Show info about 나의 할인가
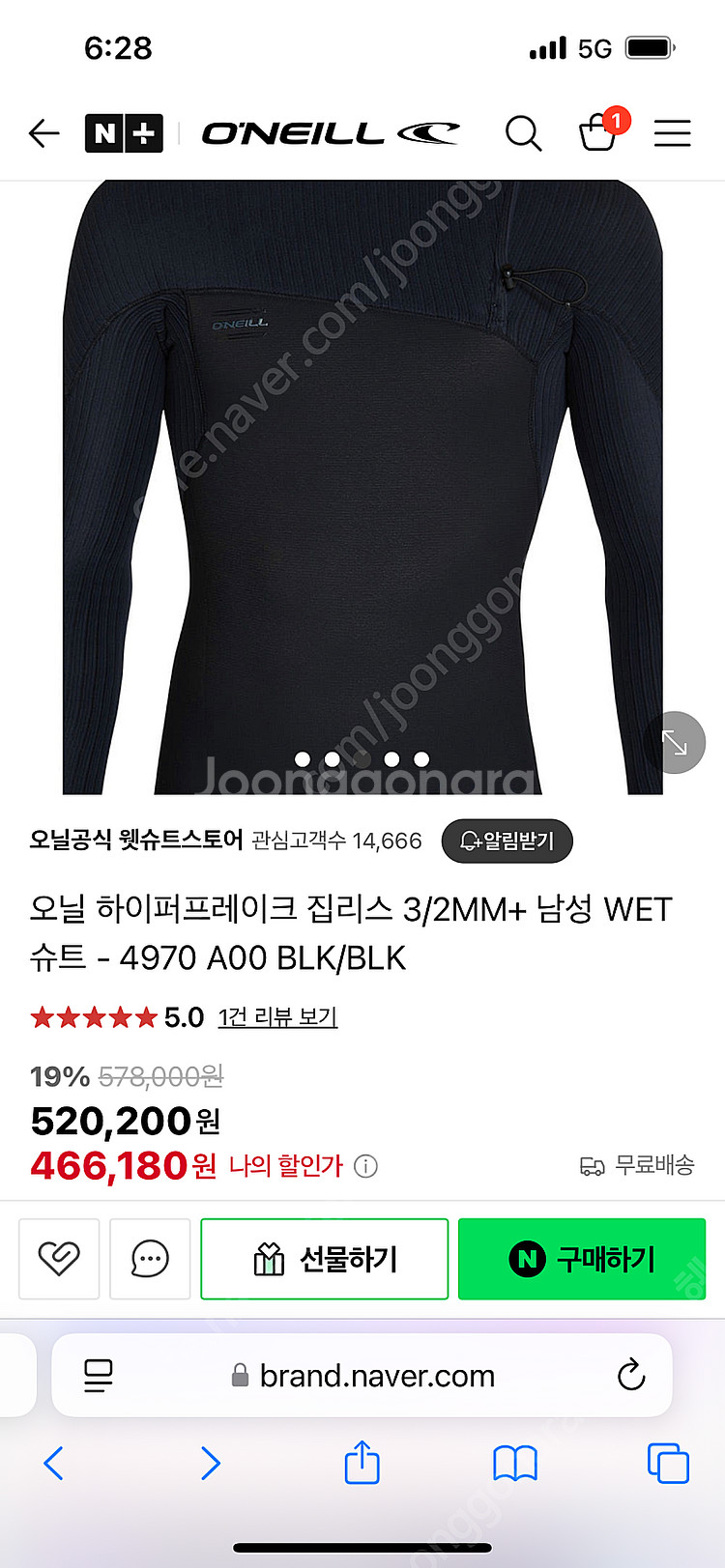The width and height of the screenshot is (725, 1568). [x=365, y=1166]
